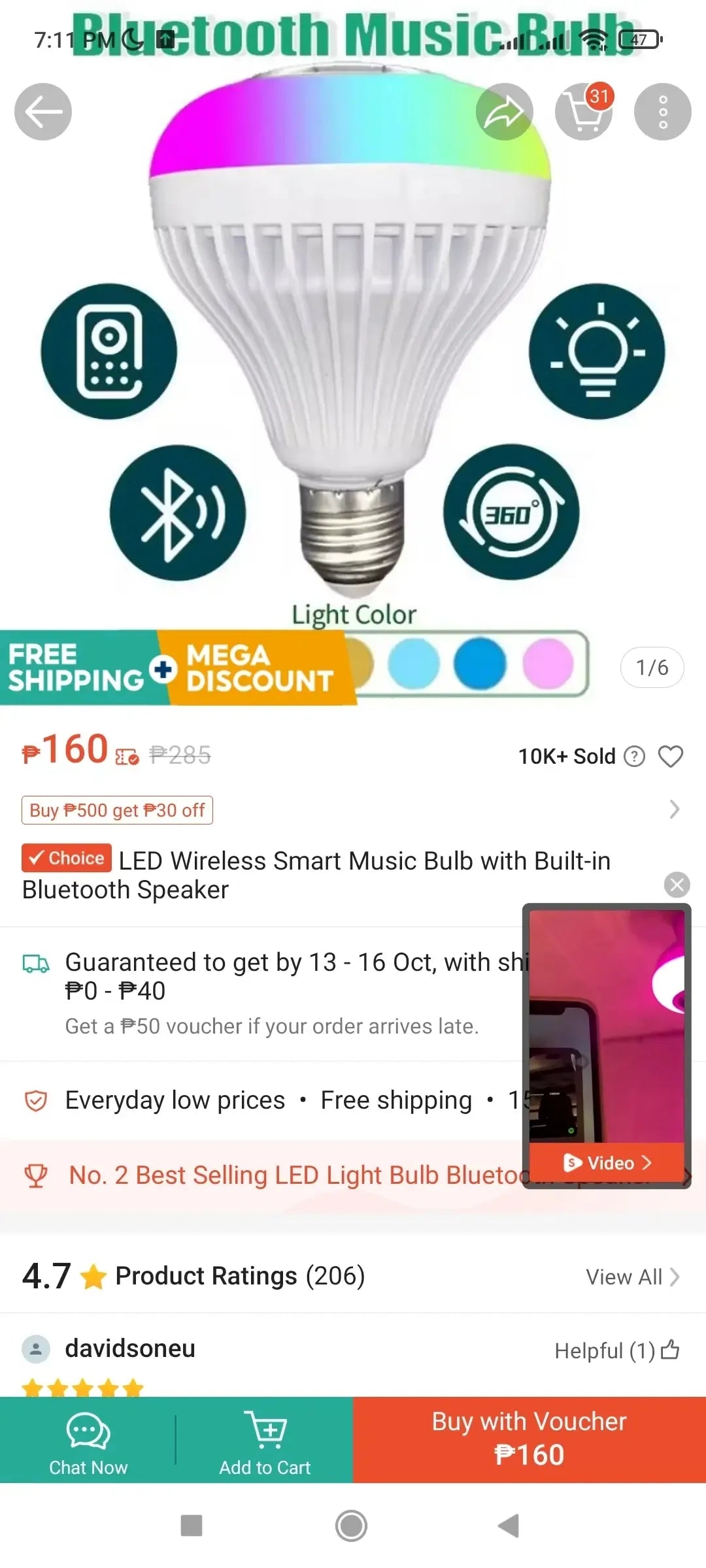The height and width of the screenshot is (1568, 706).
Task: Add to Cart
Action: [265, 1441]
